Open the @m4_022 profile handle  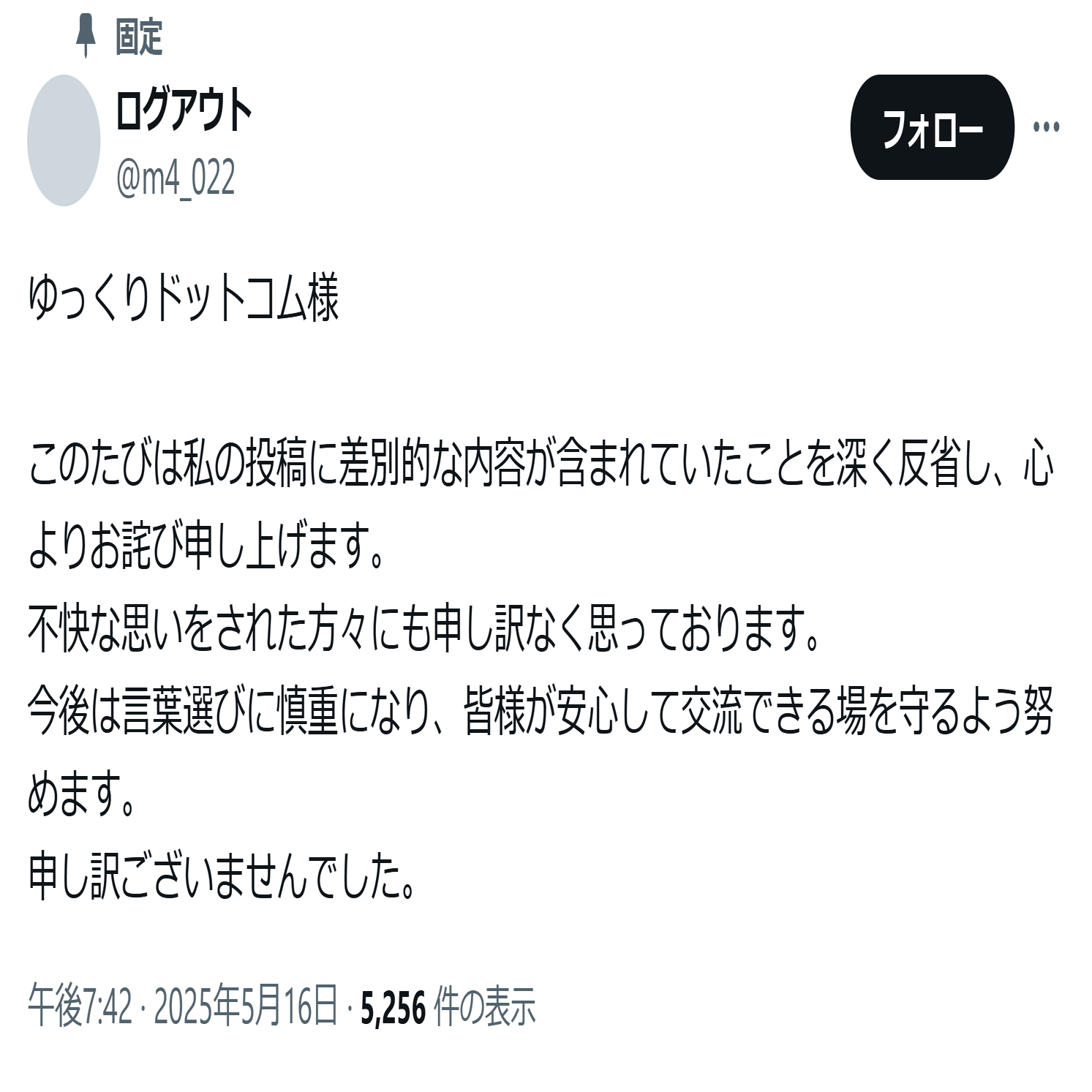176,178
